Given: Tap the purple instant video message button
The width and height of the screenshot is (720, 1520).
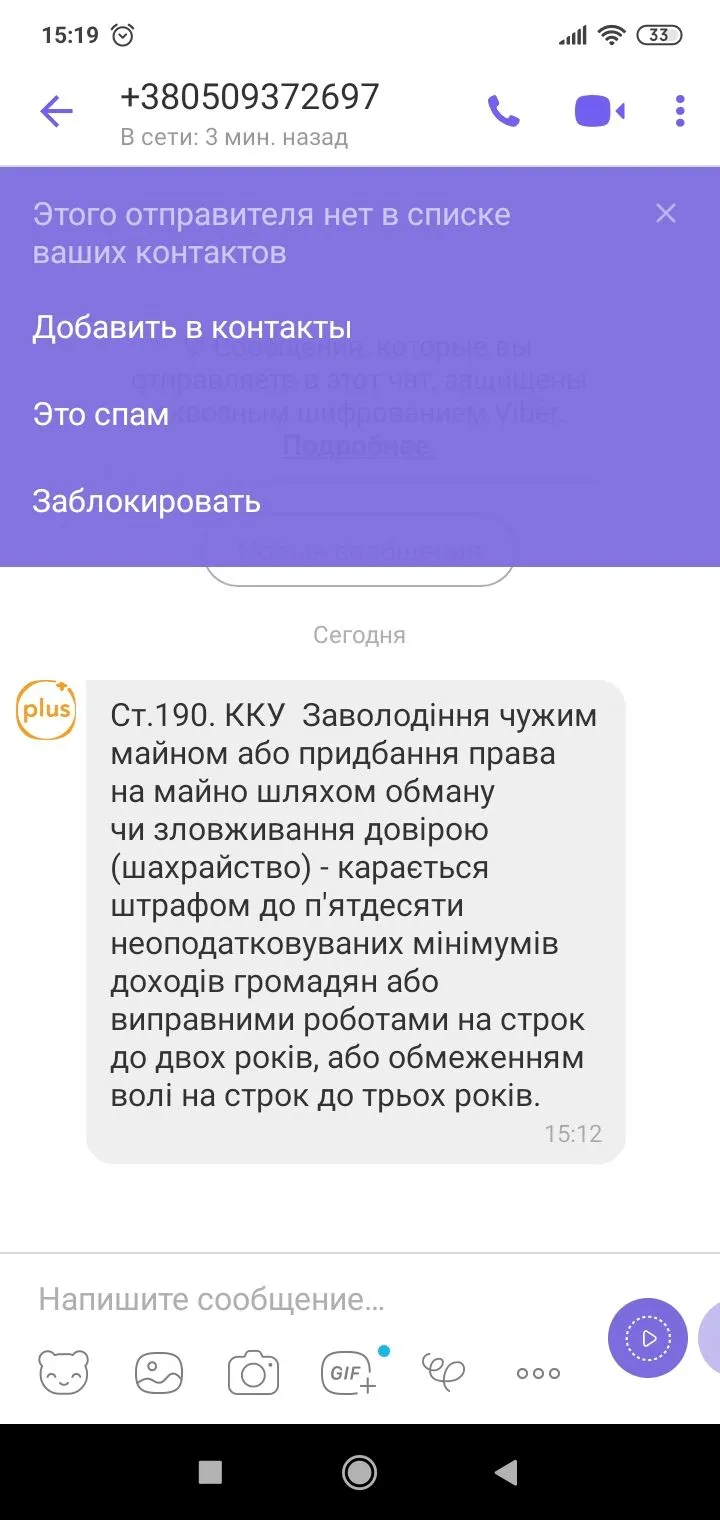Looking at the screenshot, I should [647, 1338].
